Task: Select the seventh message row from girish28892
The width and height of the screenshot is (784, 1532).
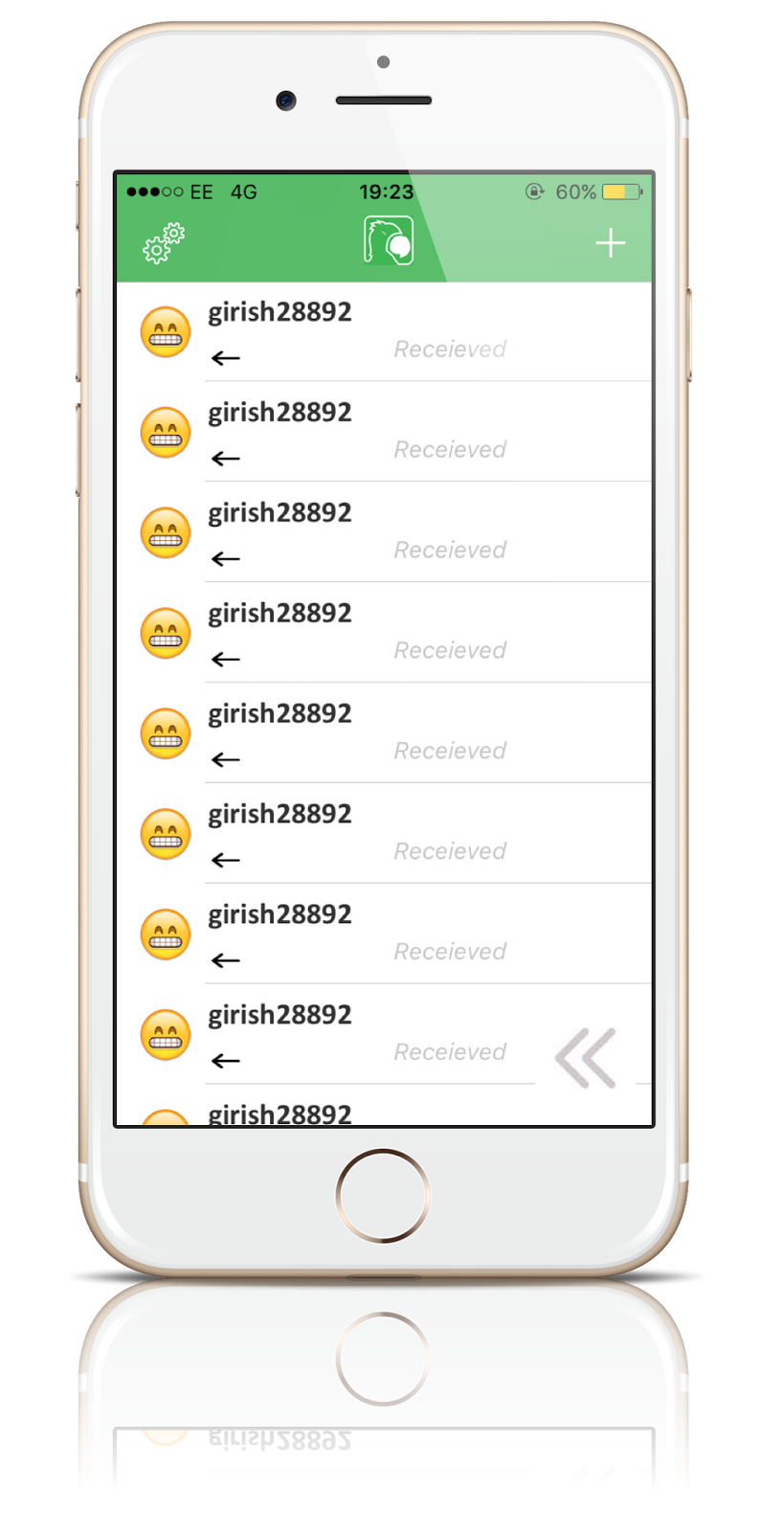Action: point(280,913)
